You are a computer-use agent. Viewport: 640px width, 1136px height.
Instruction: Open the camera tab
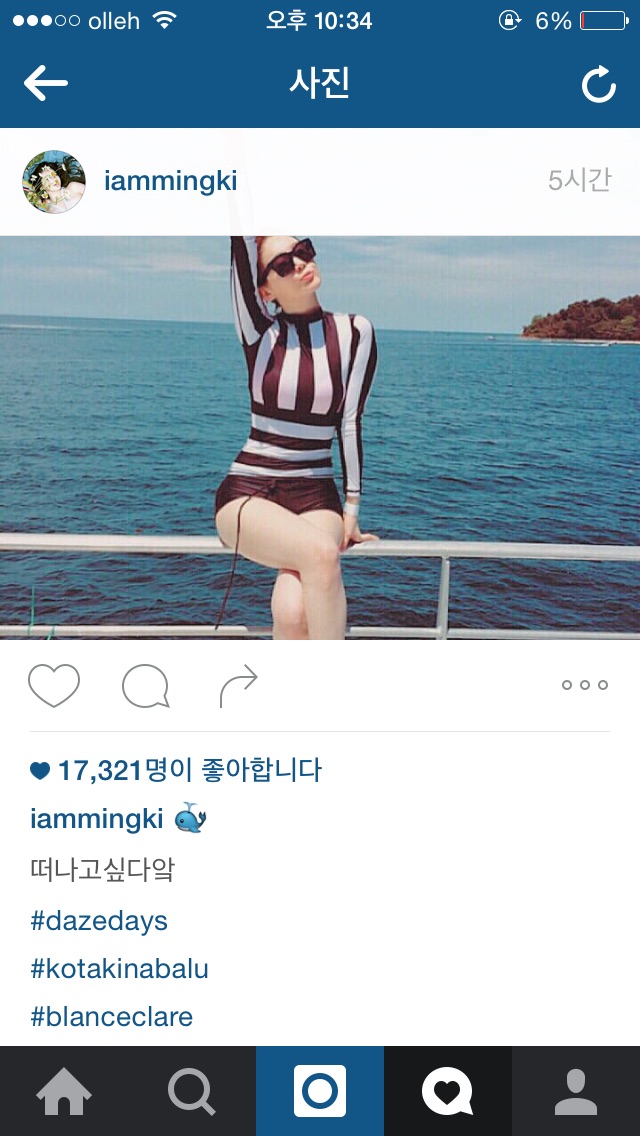click(320, 1091)
